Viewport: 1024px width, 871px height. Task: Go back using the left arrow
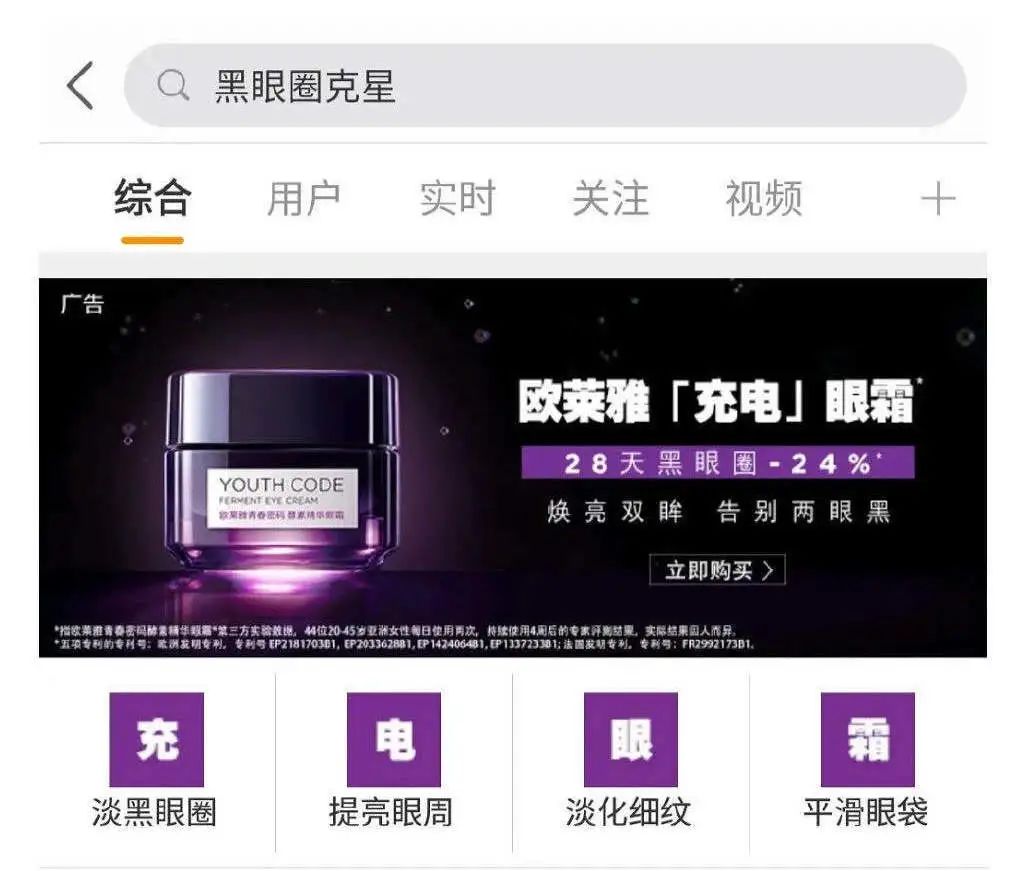click(80, 86)
